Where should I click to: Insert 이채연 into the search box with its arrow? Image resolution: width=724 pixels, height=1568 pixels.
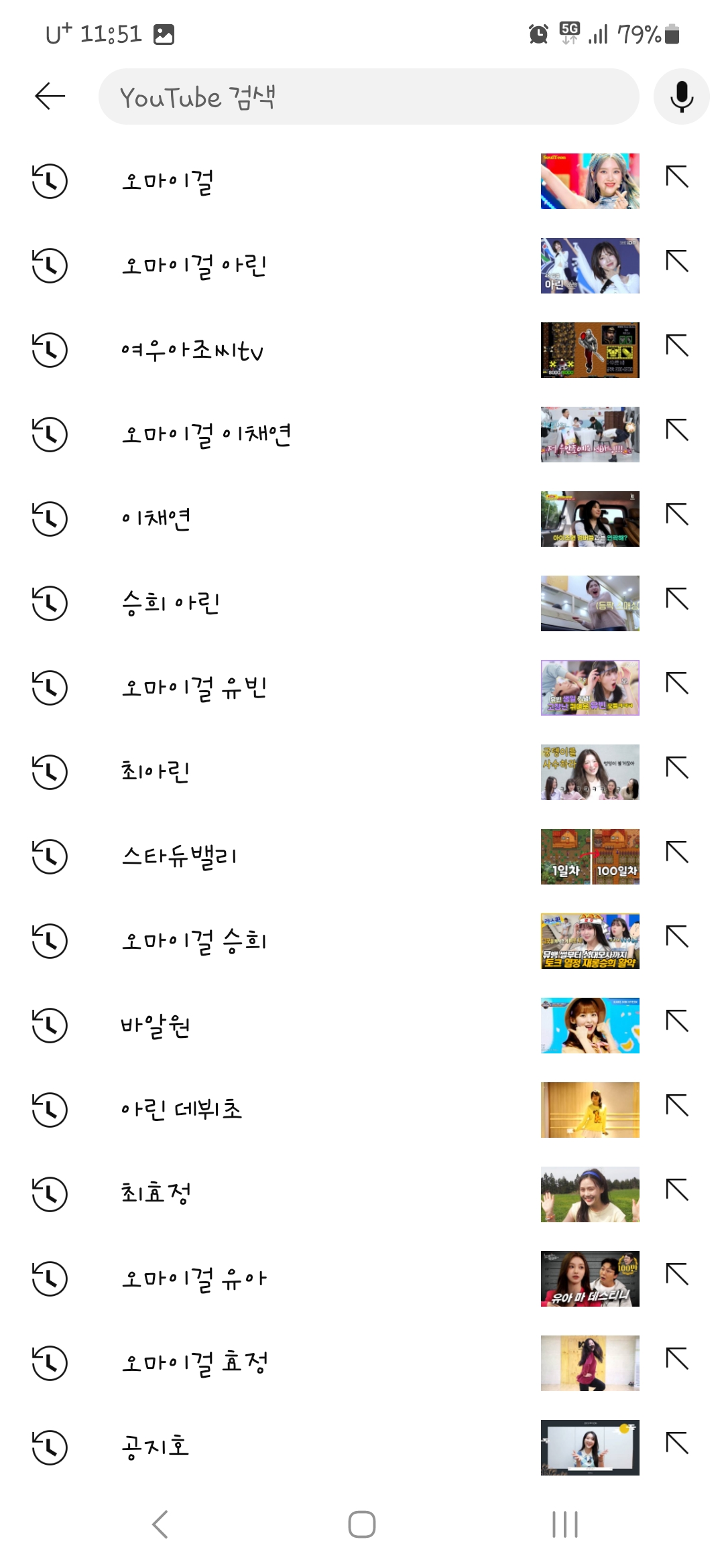[x=677, y=515]
